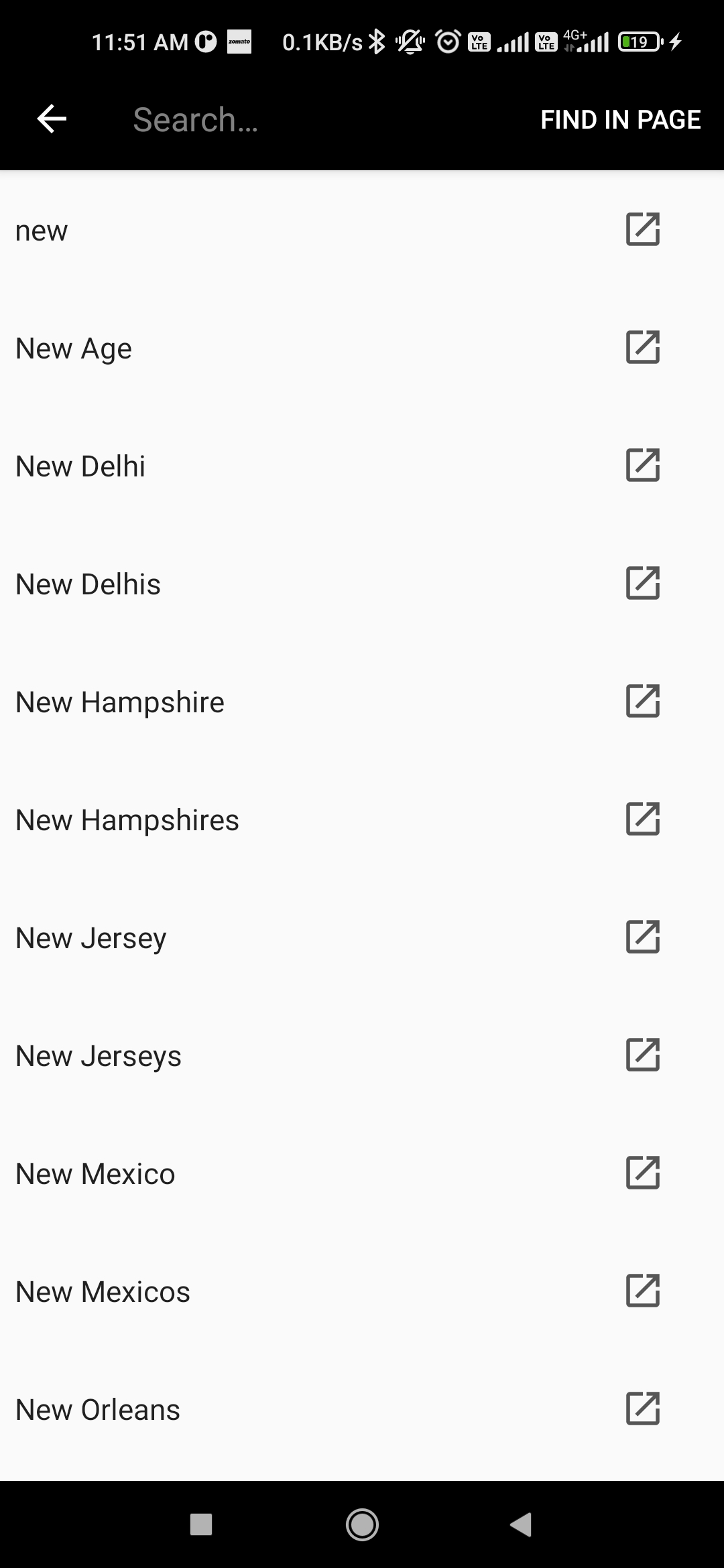Tap the open-in icon beside 'New Mexico'
Viewport: 724px width, 1568px height.
(x=643, y=1173)
